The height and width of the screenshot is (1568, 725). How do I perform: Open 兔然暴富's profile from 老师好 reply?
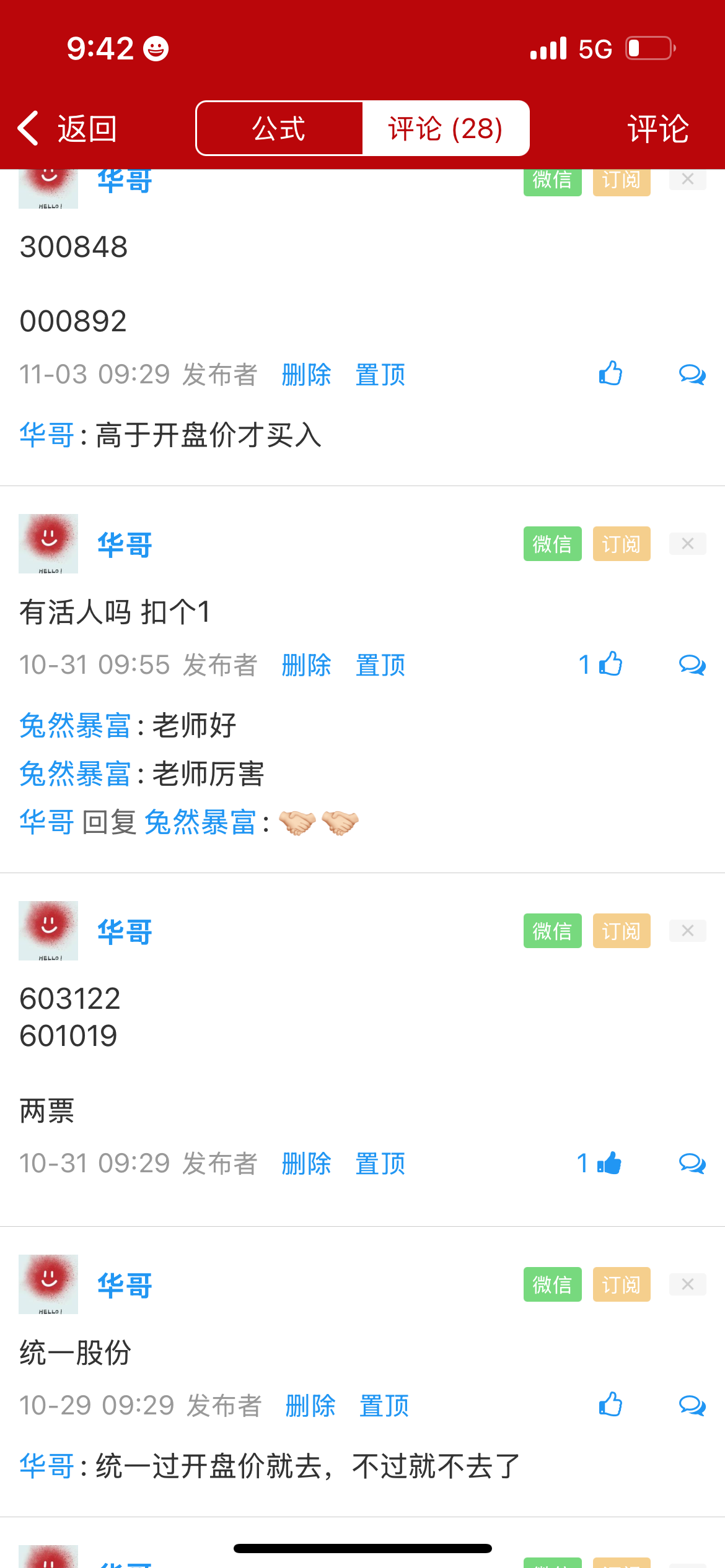pyautogui.click(x=75, y=726)
